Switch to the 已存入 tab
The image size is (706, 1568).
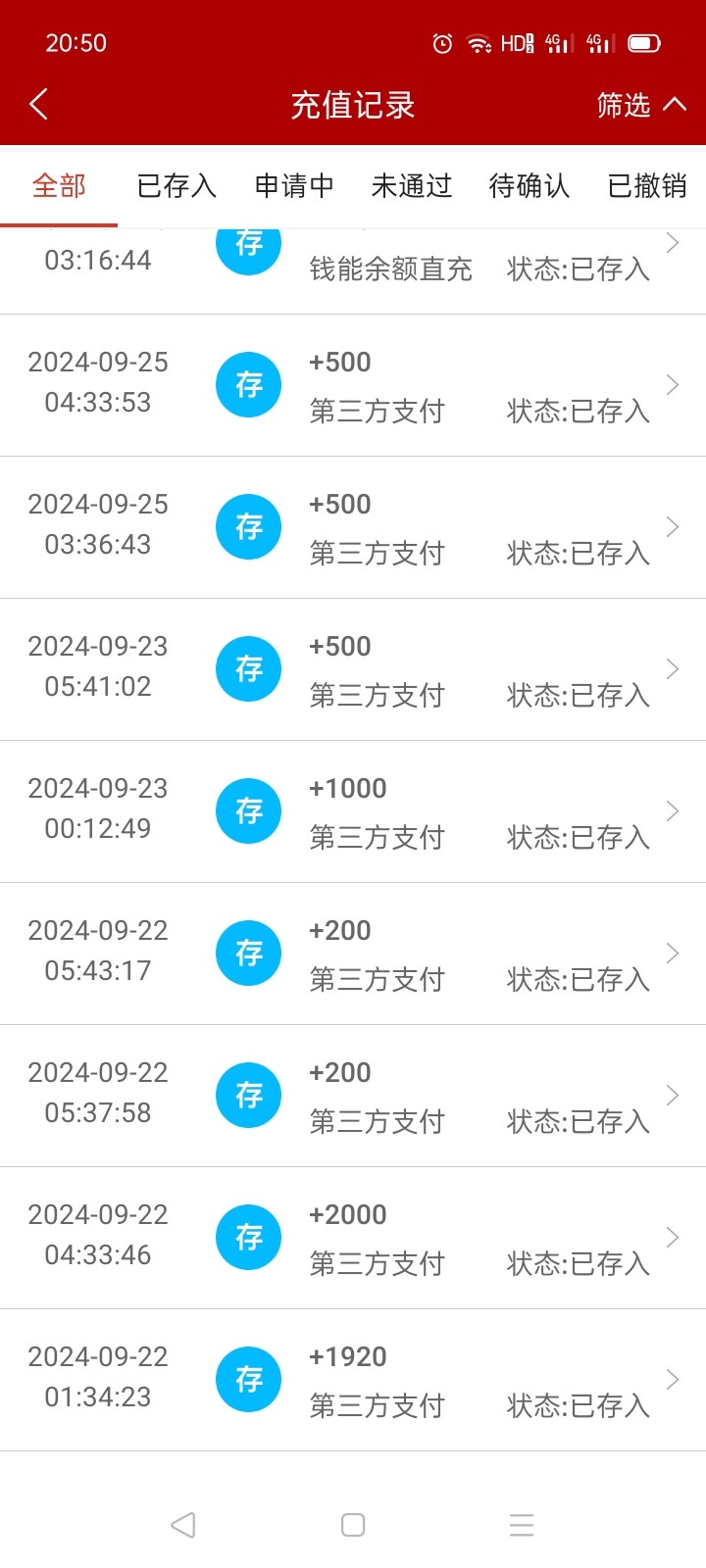coord(176,185)
